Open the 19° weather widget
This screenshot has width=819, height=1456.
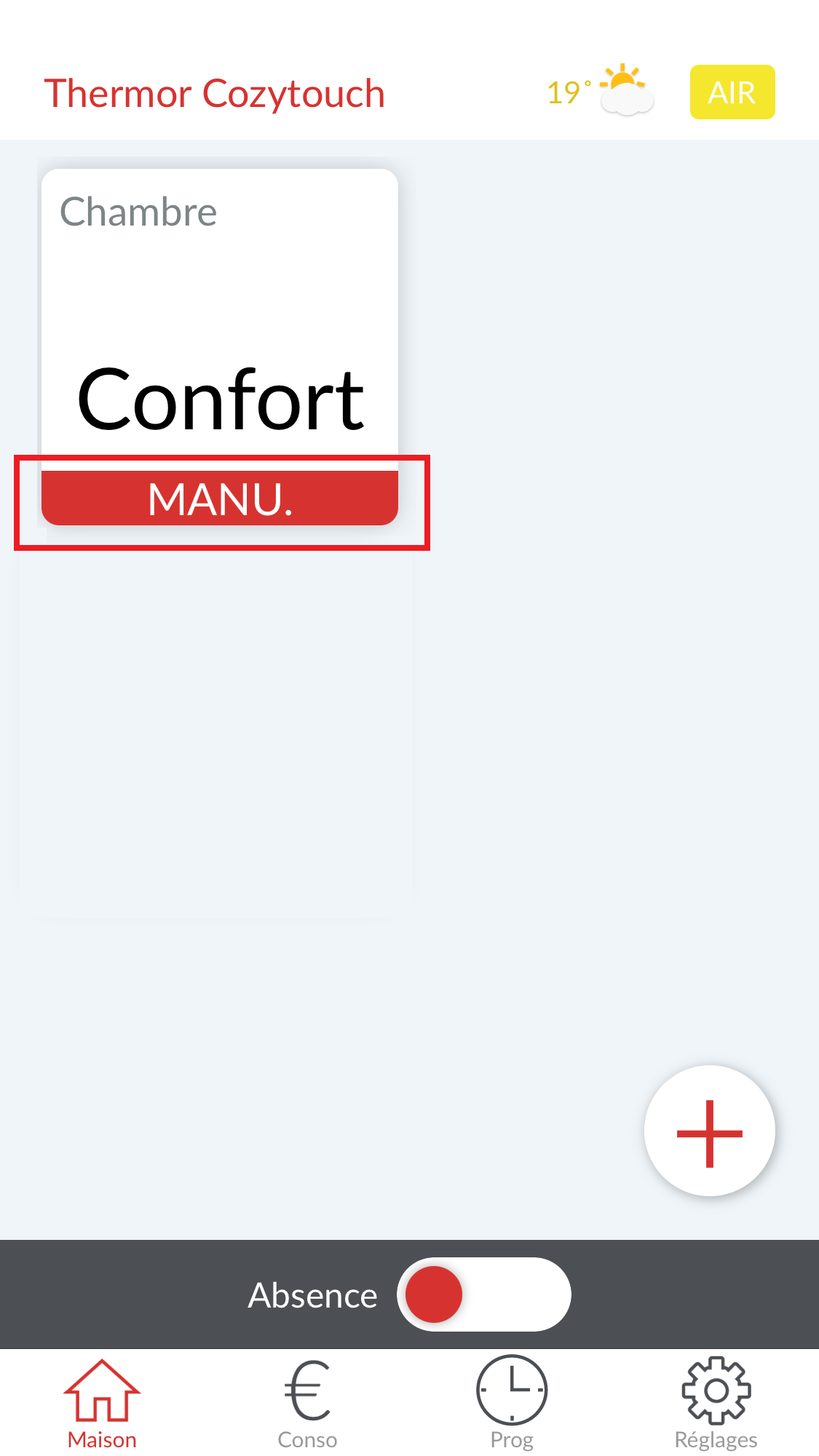[600, 91]
